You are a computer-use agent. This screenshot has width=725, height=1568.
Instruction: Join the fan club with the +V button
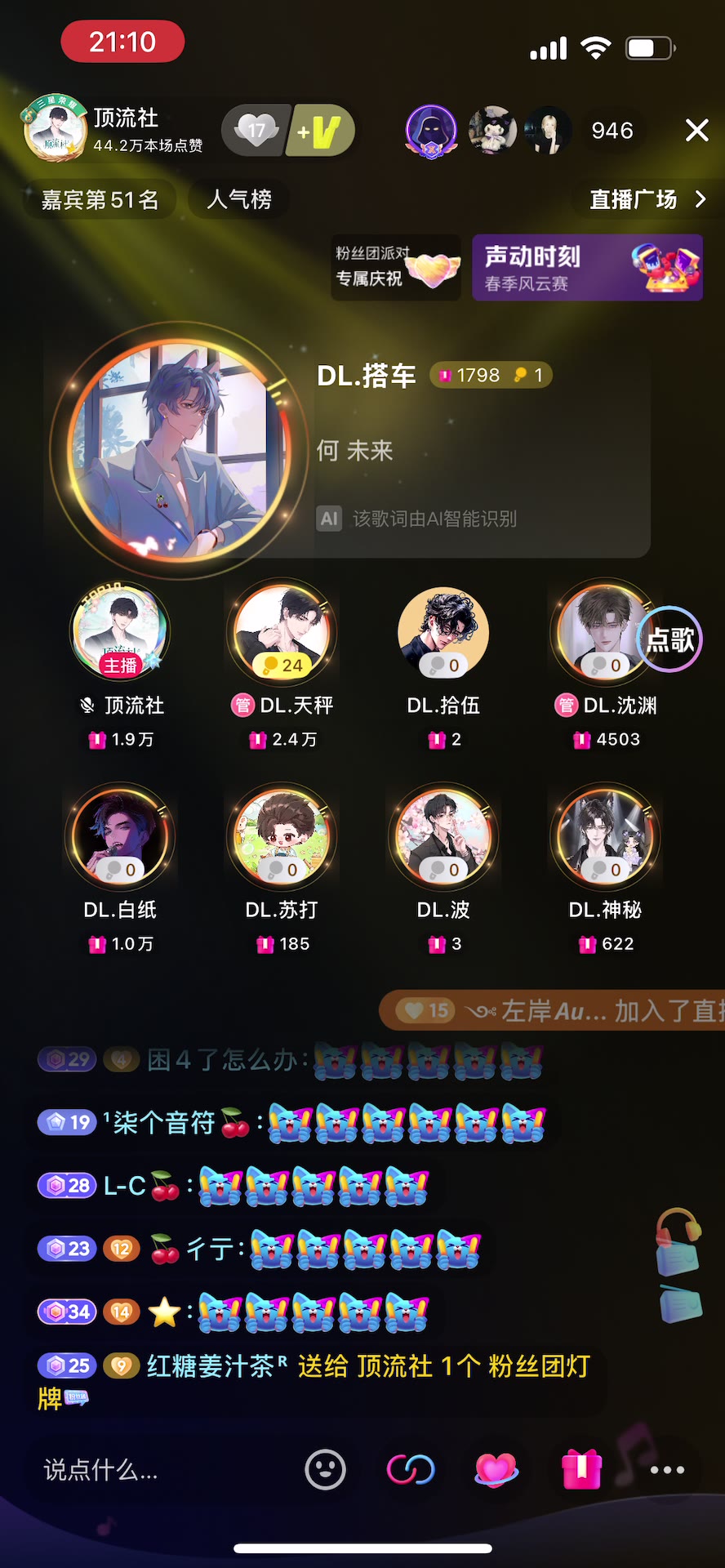pyautogui.click(x=321, y=131)
